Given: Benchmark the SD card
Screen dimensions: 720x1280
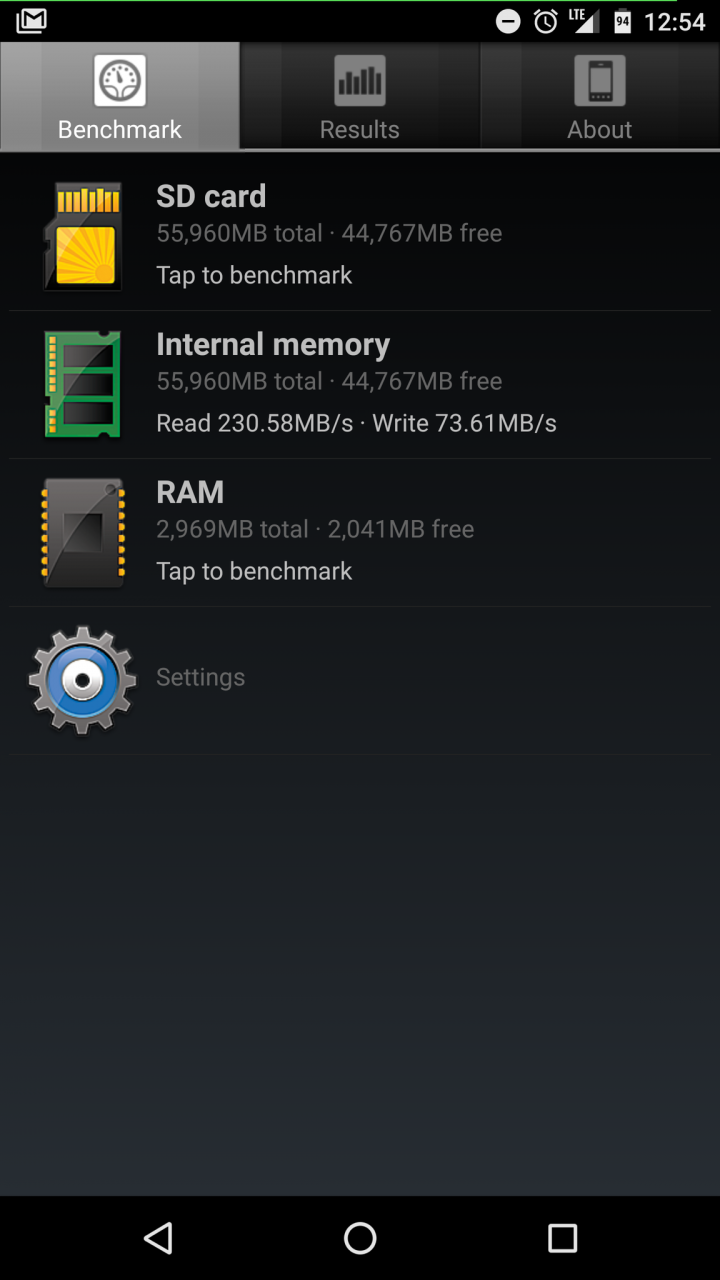Looking at the screenshot, I should click(x=360, y=236).
